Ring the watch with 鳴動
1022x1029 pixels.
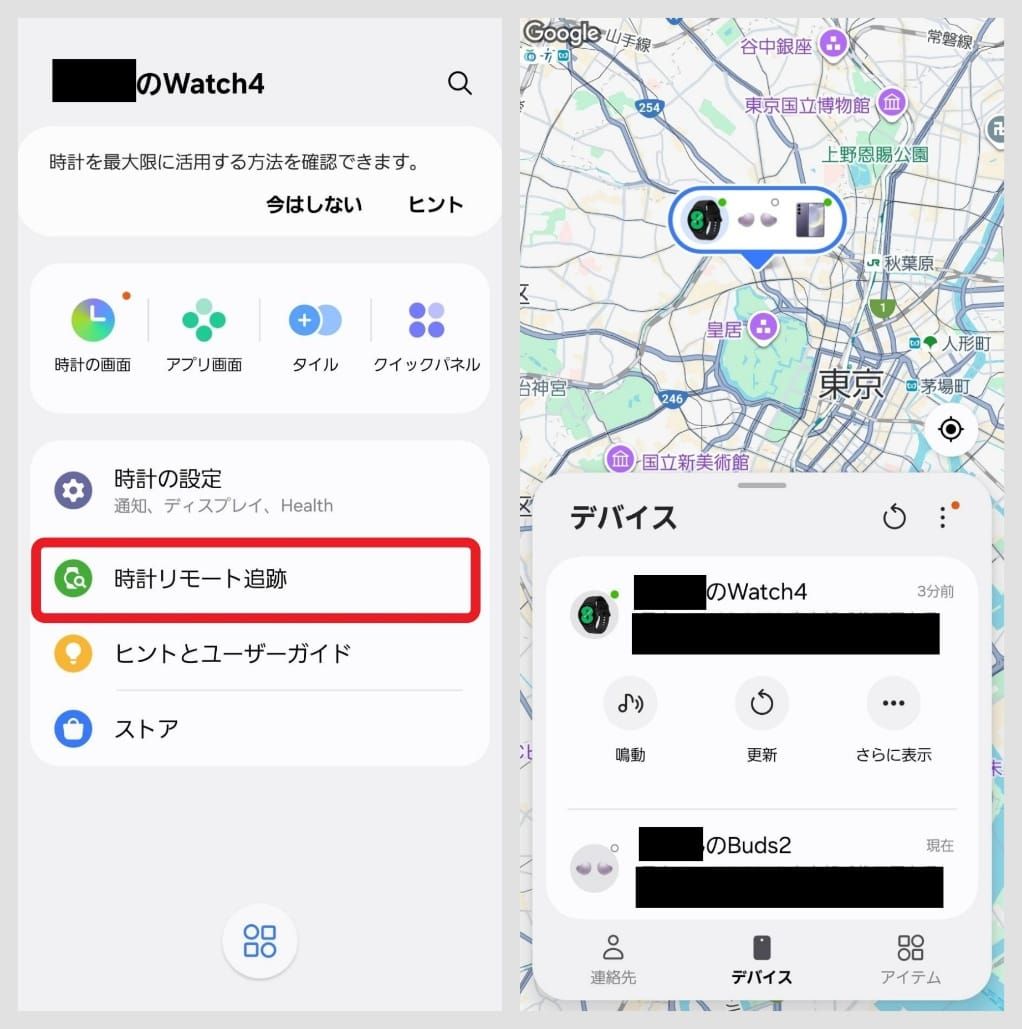coord(630,717)
